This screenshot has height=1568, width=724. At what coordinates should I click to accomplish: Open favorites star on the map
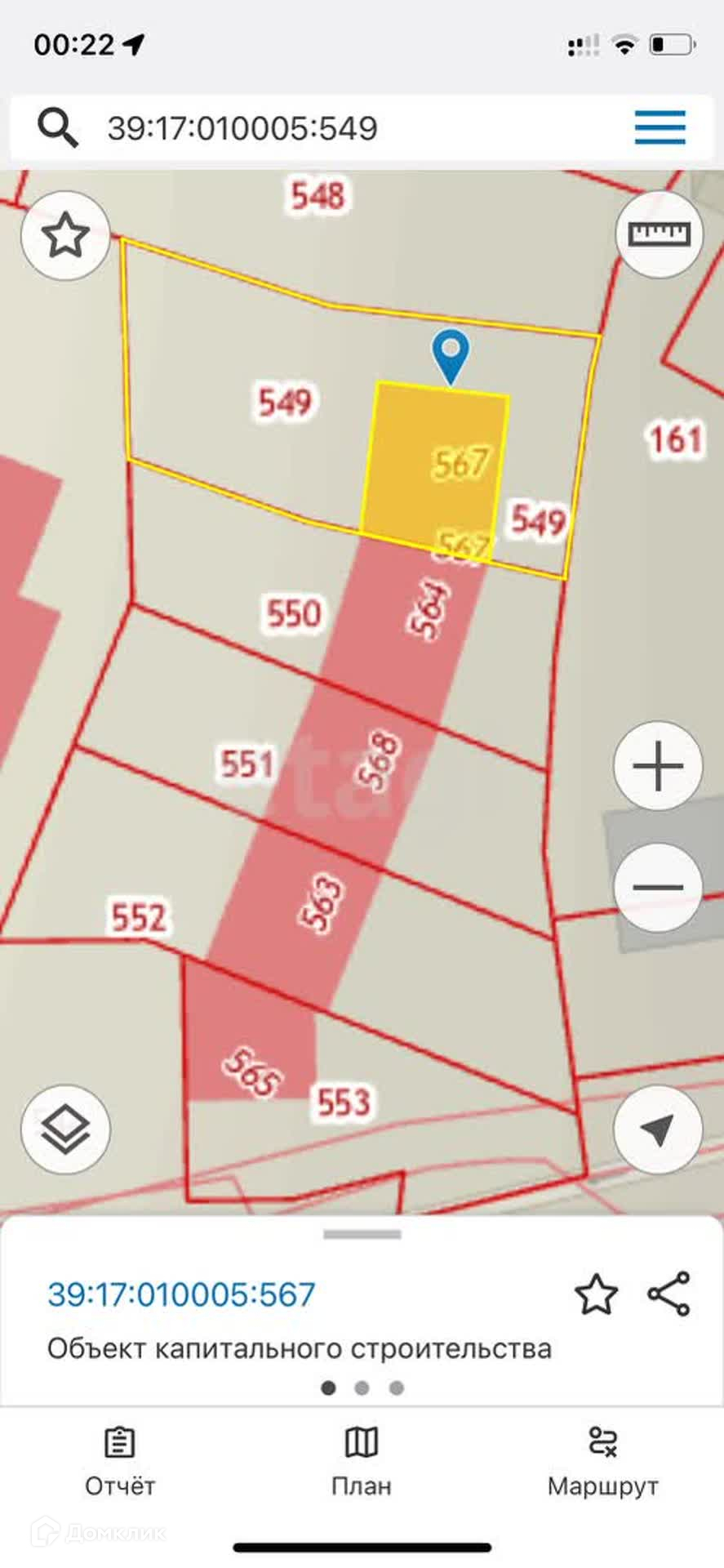[65, 236]
